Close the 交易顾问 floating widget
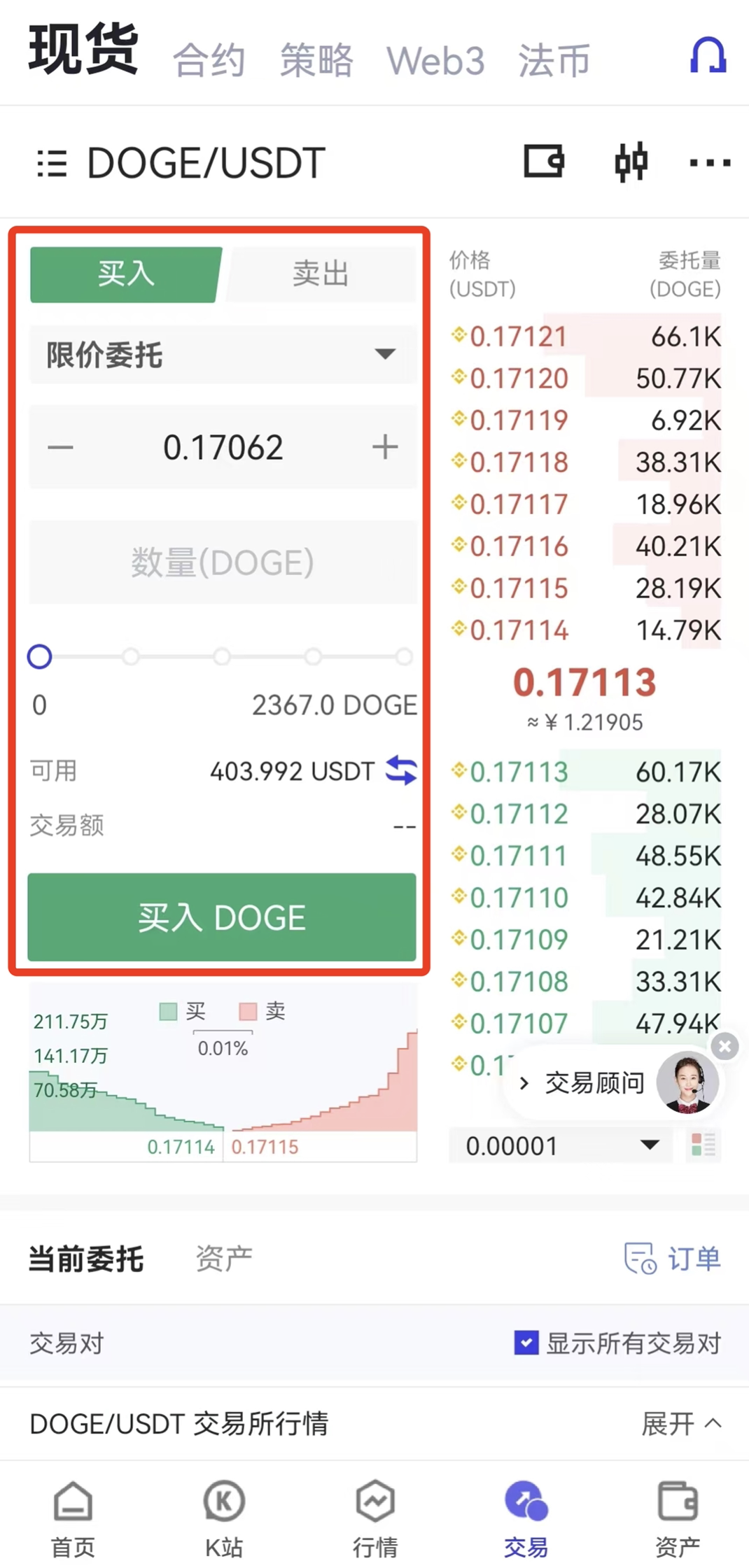Image resolution: width=749 pixels, height=1568 pixels. tap(725, 1046)
